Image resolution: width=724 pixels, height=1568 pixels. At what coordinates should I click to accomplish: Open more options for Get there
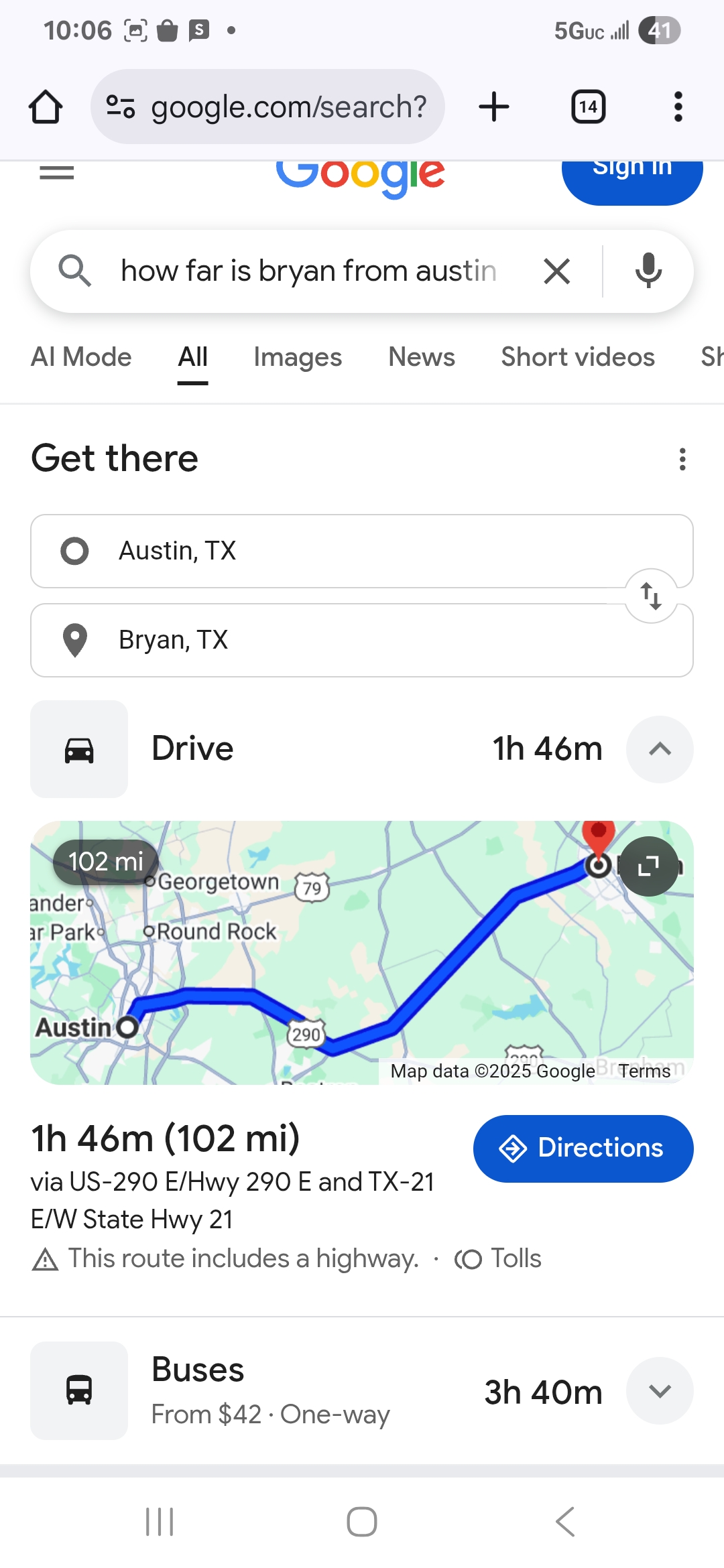[x=682, y=460]
